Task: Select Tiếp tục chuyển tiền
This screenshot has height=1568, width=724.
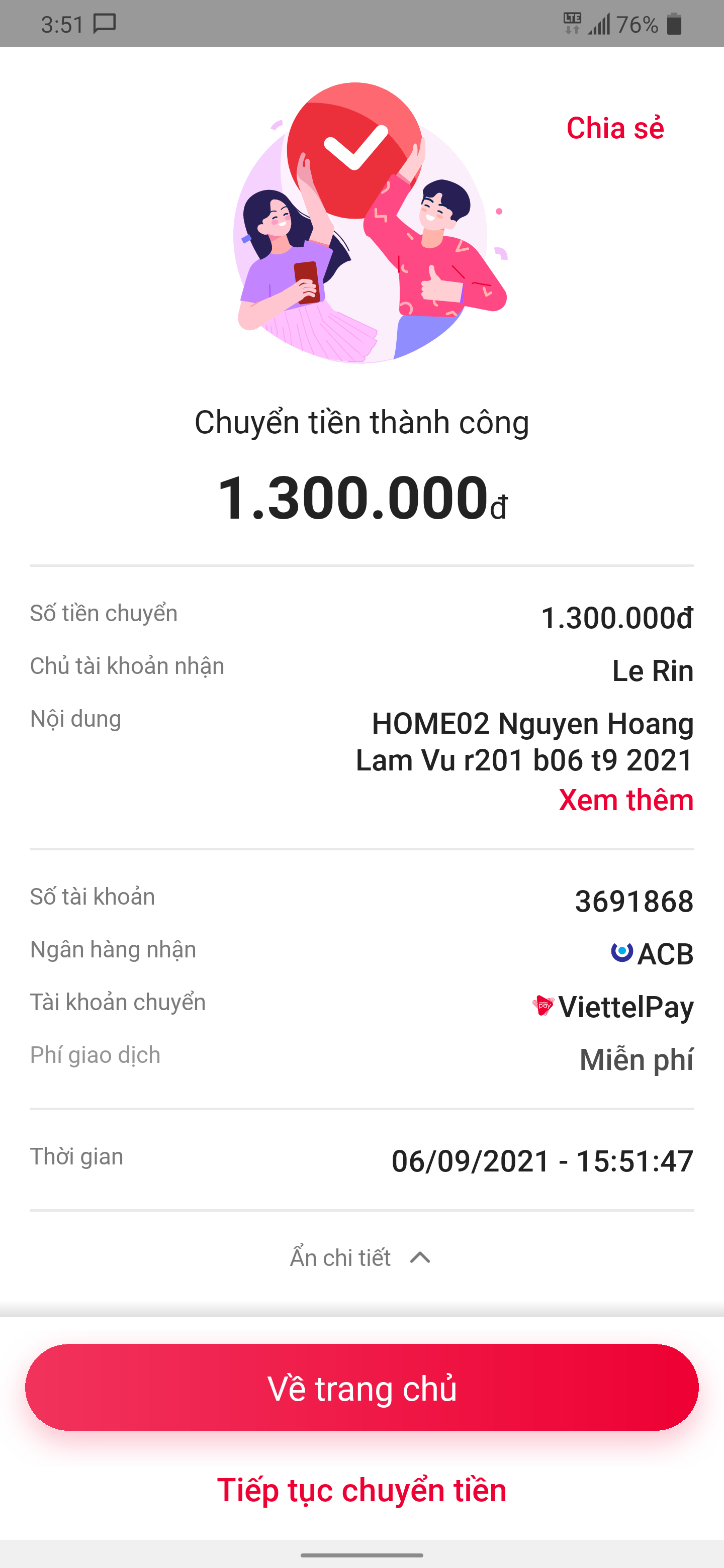Action: (361, 1490)
